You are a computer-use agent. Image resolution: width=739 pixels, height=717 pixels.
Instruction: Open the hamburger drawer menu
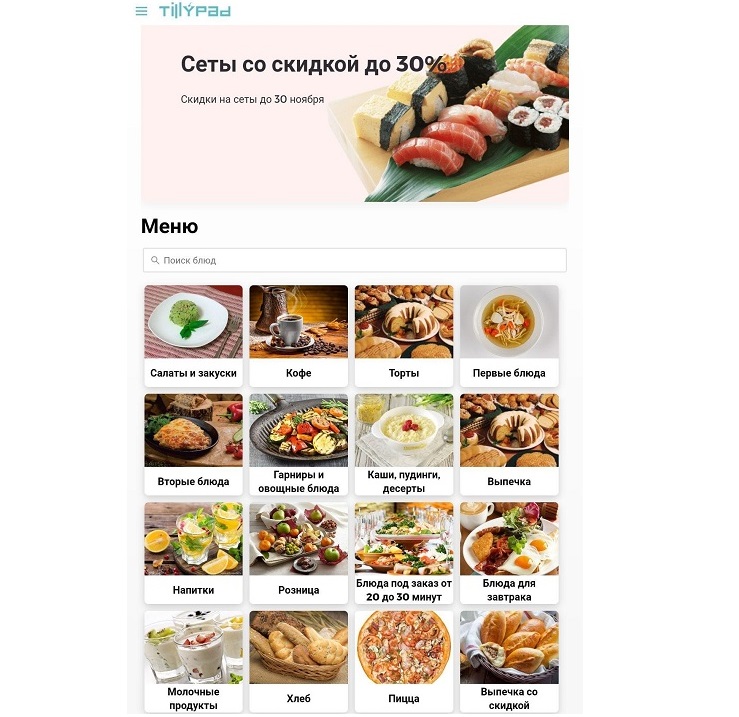[x=141, y=11]
